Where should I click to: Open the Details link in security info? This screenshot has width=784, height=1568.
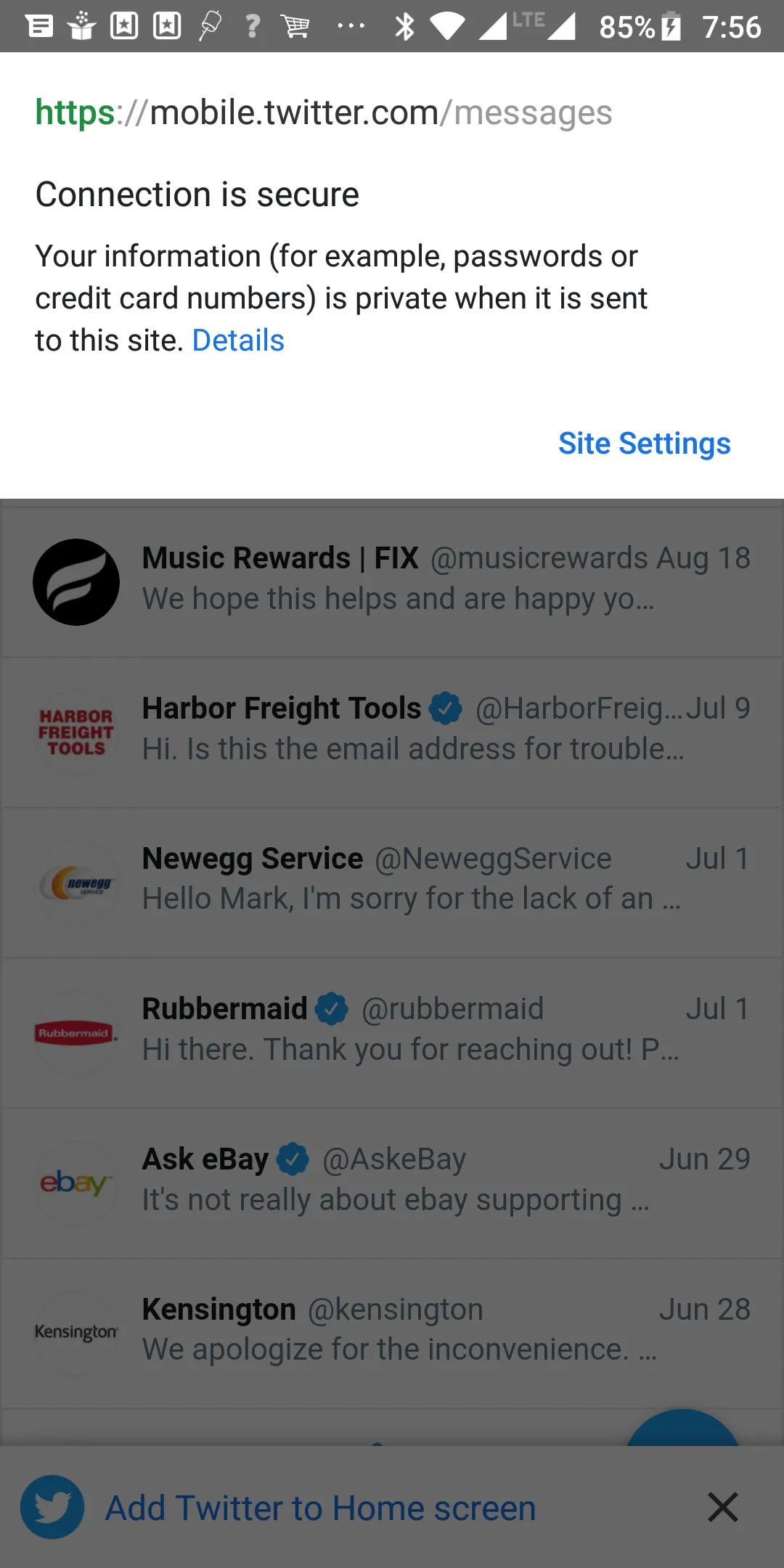pyautogui.click(x=238, y=340)
